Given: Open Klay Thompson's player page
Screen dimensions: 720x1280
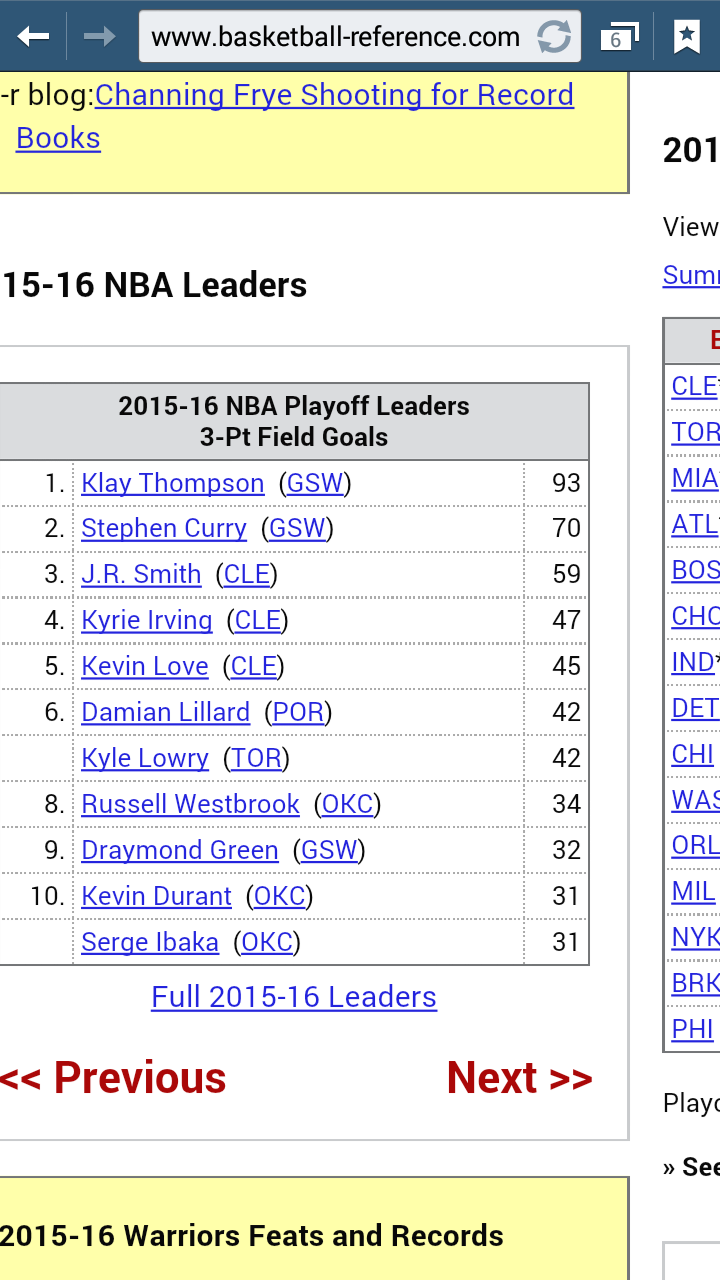Looking at the screenshot, I should click(x=173, y=483).
